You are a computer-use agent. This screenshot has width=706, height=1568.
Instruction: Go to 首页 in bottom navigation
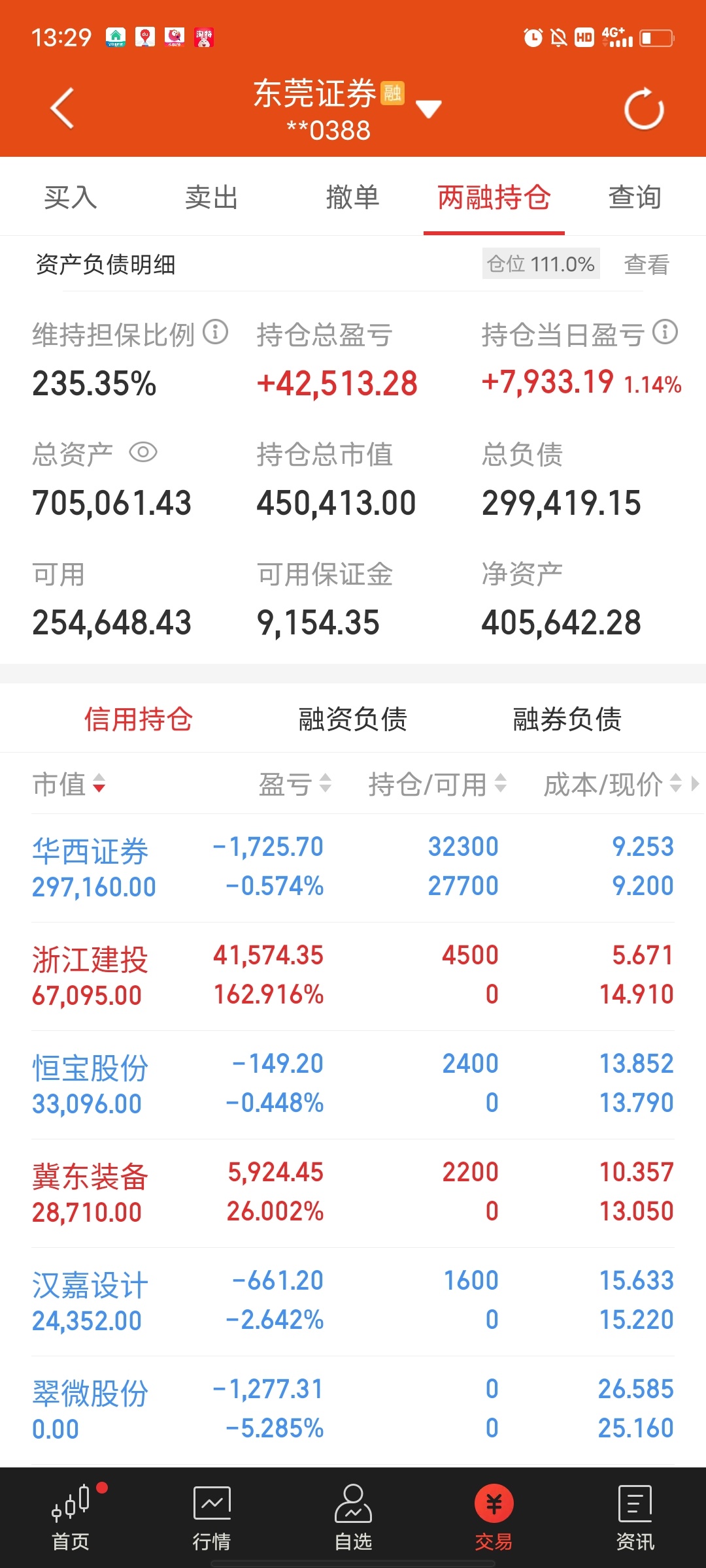click(x=71, y=1517)
